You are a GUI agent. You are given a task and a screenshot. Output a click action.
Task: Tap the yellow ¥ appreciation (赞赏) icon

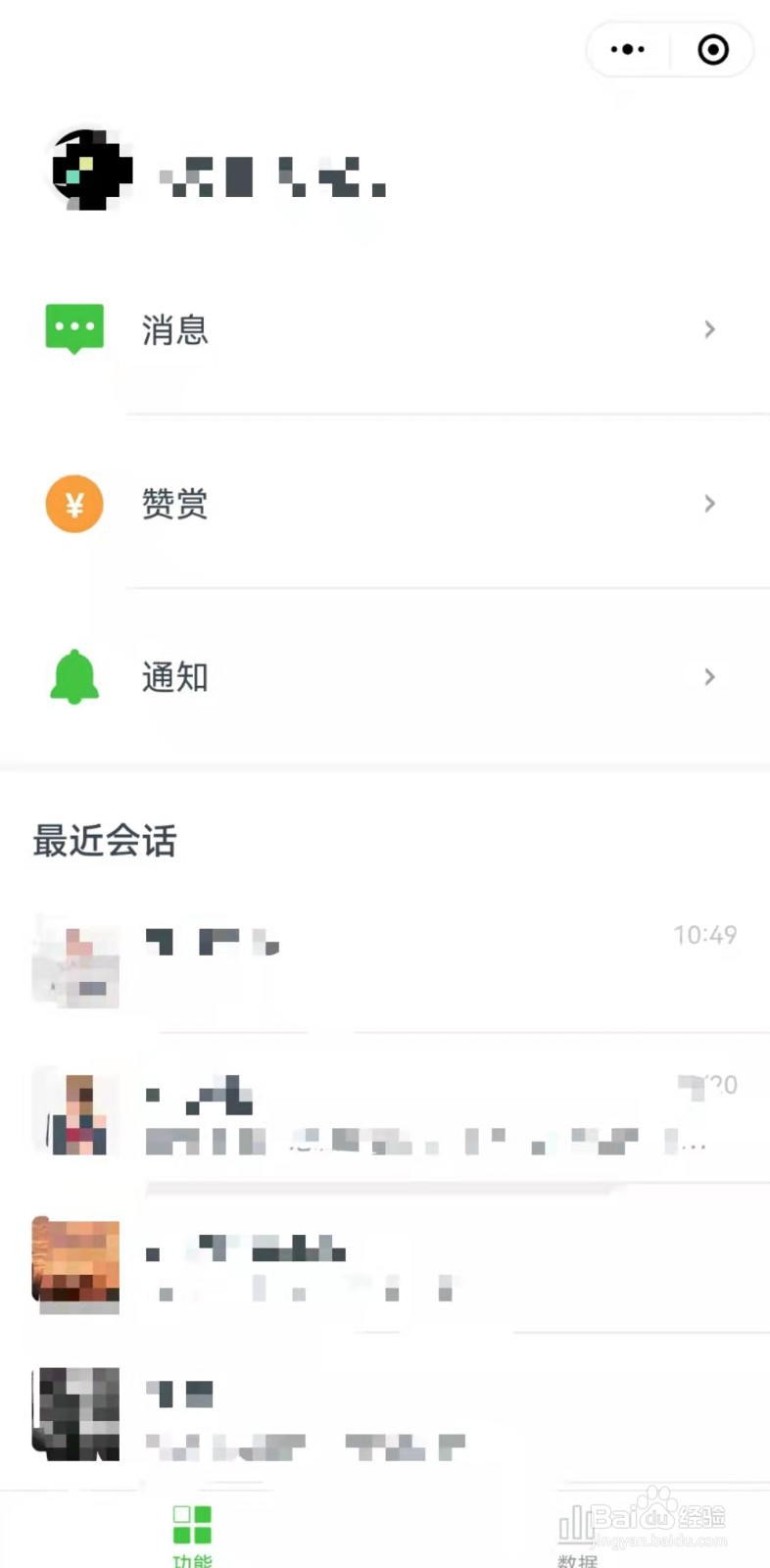(x=74, y=504)
